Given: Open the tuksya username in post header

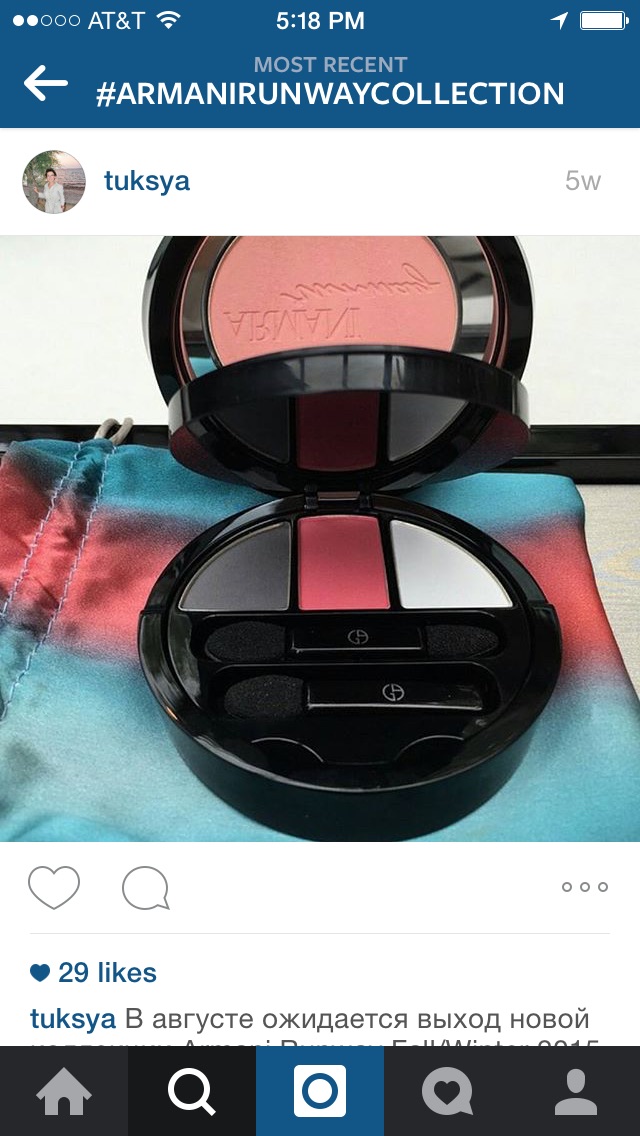Looking at the screenshot, I should click(146, 181).
